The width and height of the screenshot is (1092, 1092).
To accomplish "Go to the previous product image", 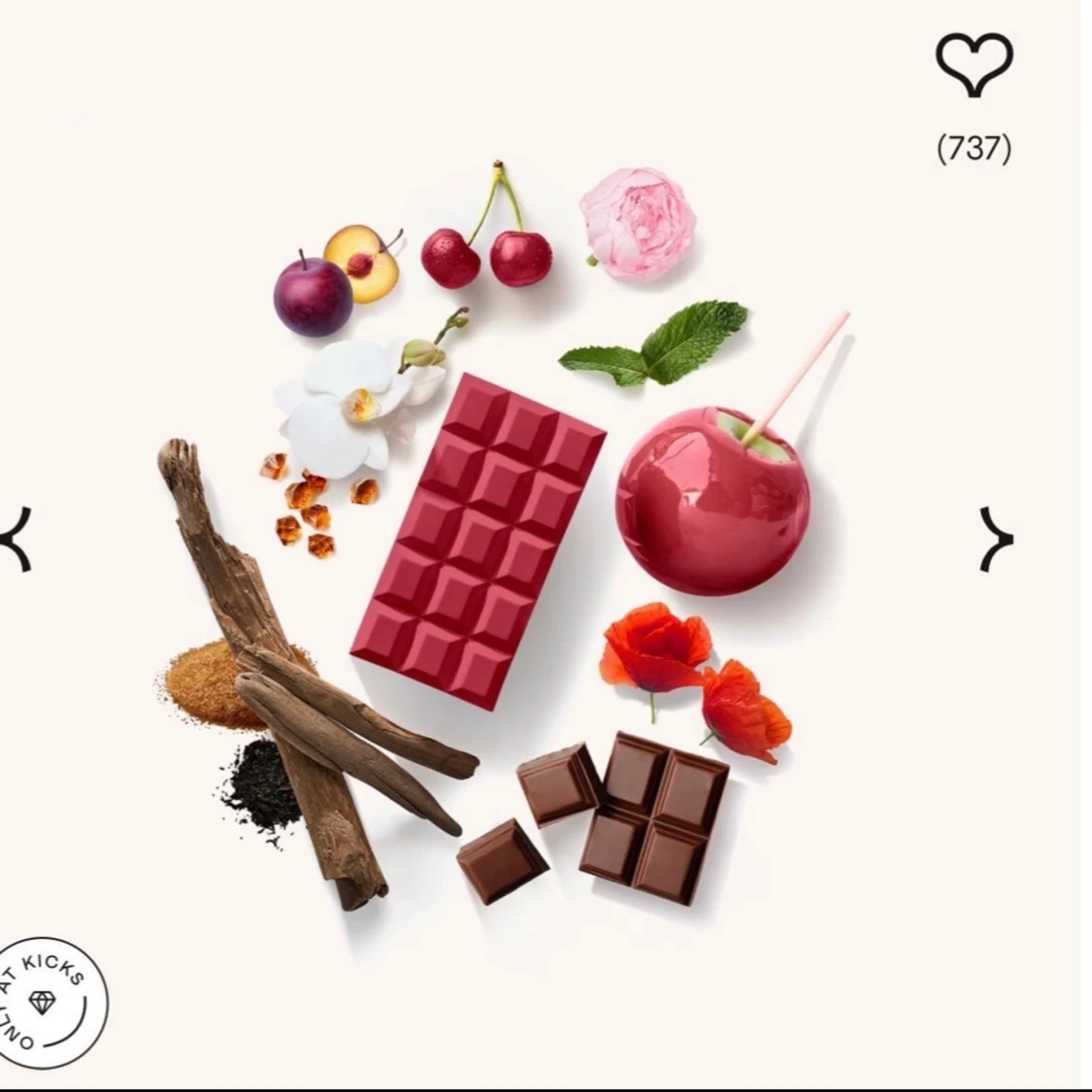I will (17, 540).
